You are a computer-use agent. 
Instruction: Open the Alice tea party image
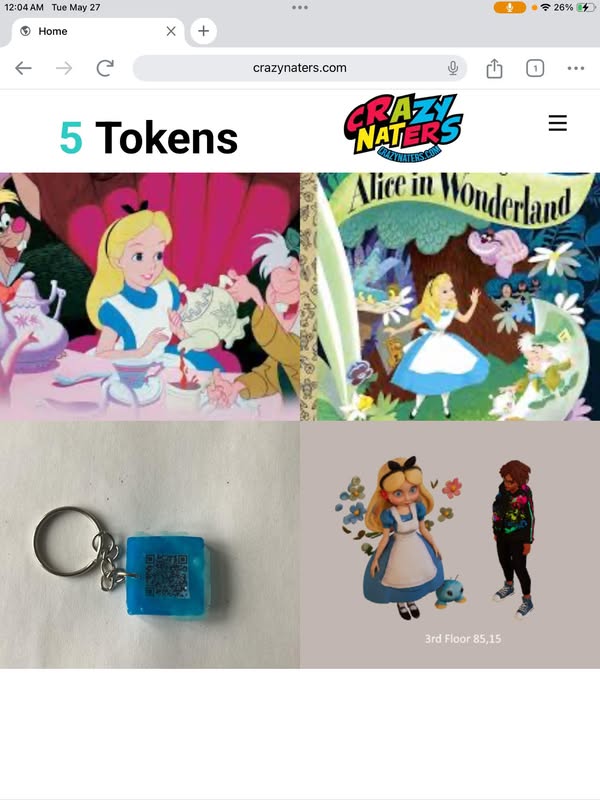click(150, 296)
